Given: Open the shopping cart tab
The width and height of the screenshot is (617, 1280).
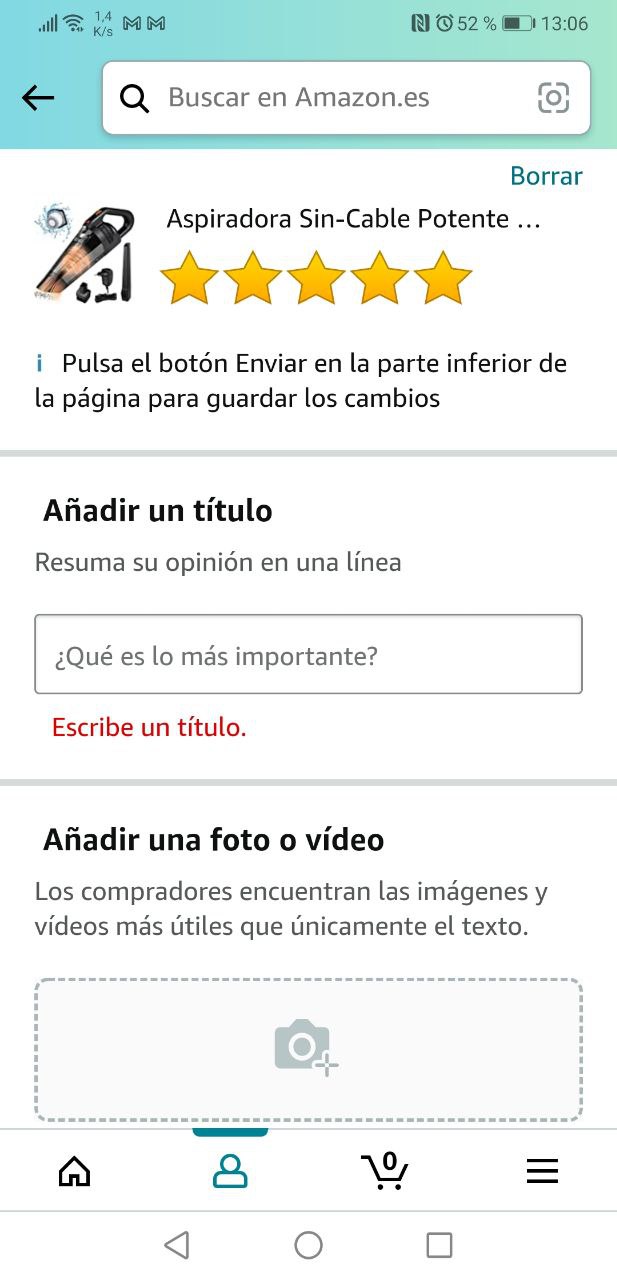Looking at the screenshot, I should [x=385, y=1171].
